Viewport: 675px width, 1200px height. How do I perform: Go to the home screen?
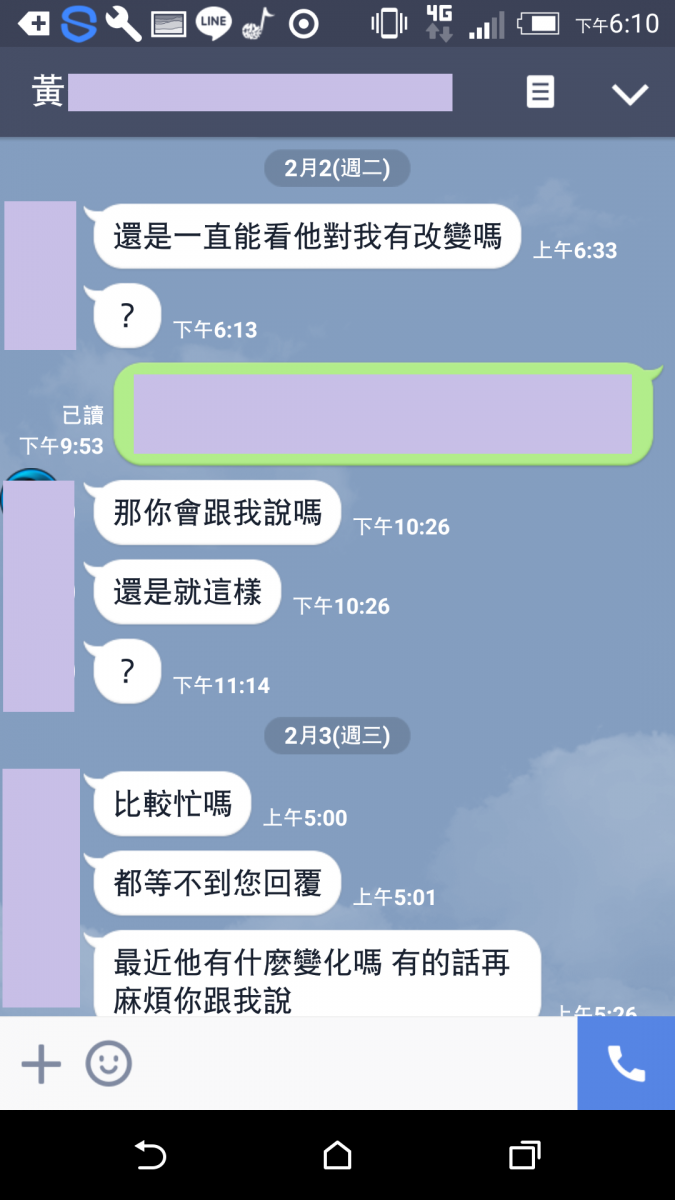point(338,1156)
